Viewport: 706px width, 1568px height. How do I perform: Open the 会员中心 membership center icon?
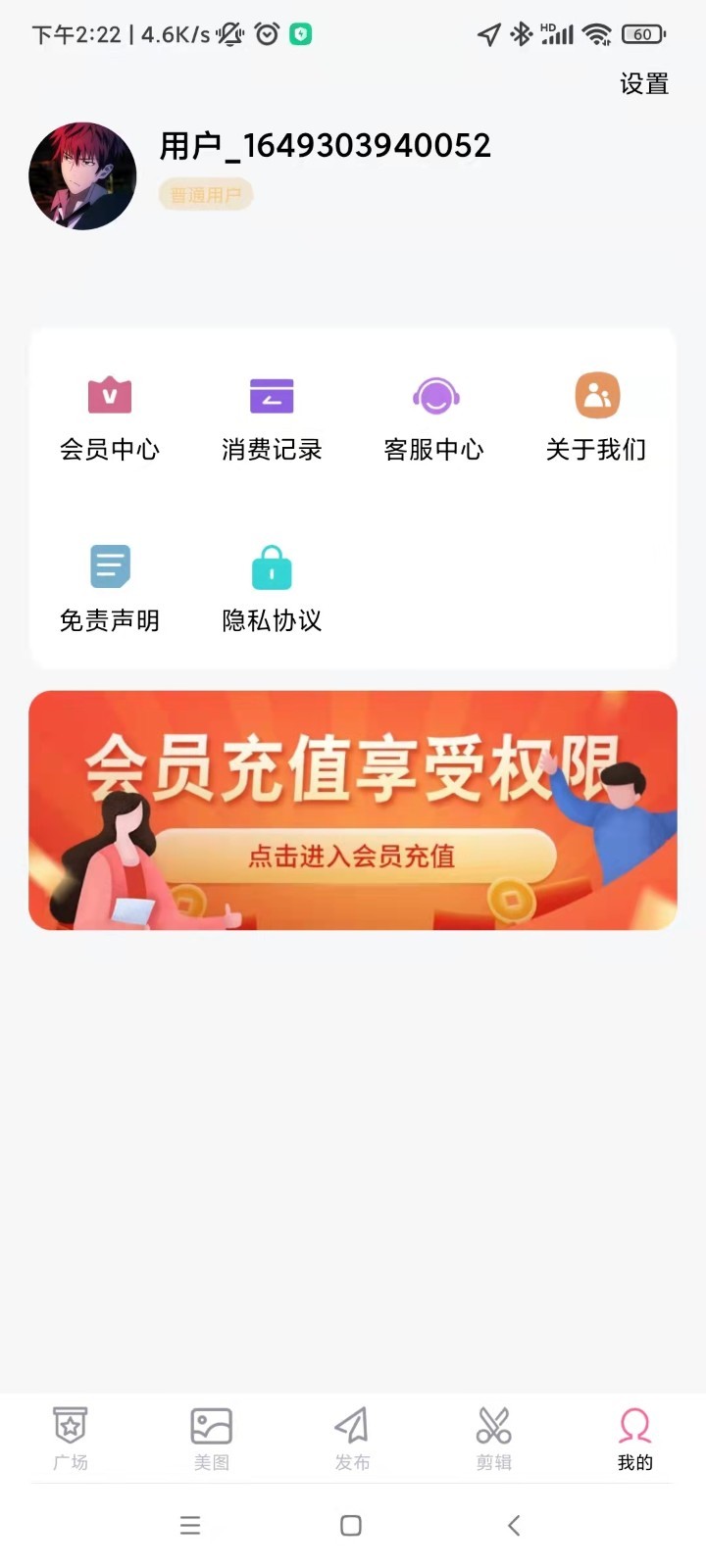pyautogui.click(x=110, y=396)
